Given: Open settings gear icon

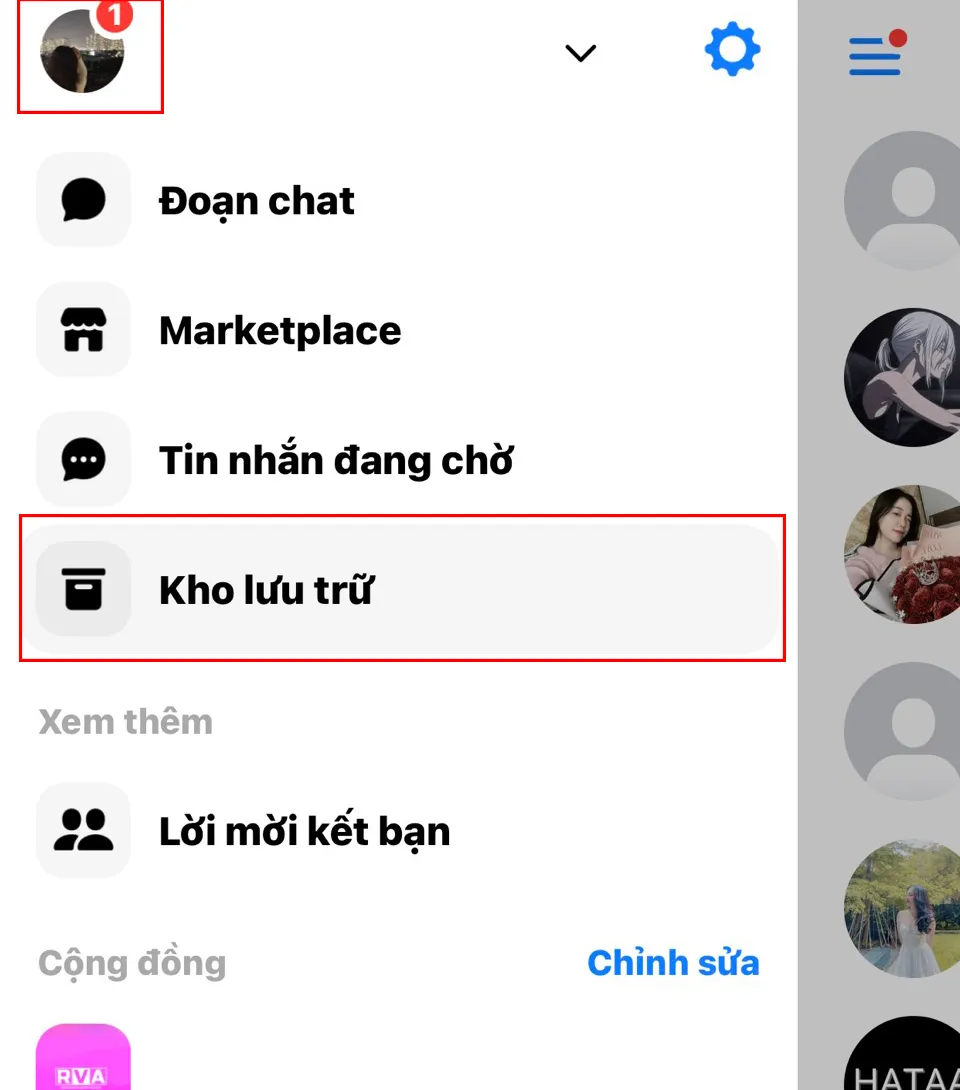Looking at the screenshot, I should [732, 50].
